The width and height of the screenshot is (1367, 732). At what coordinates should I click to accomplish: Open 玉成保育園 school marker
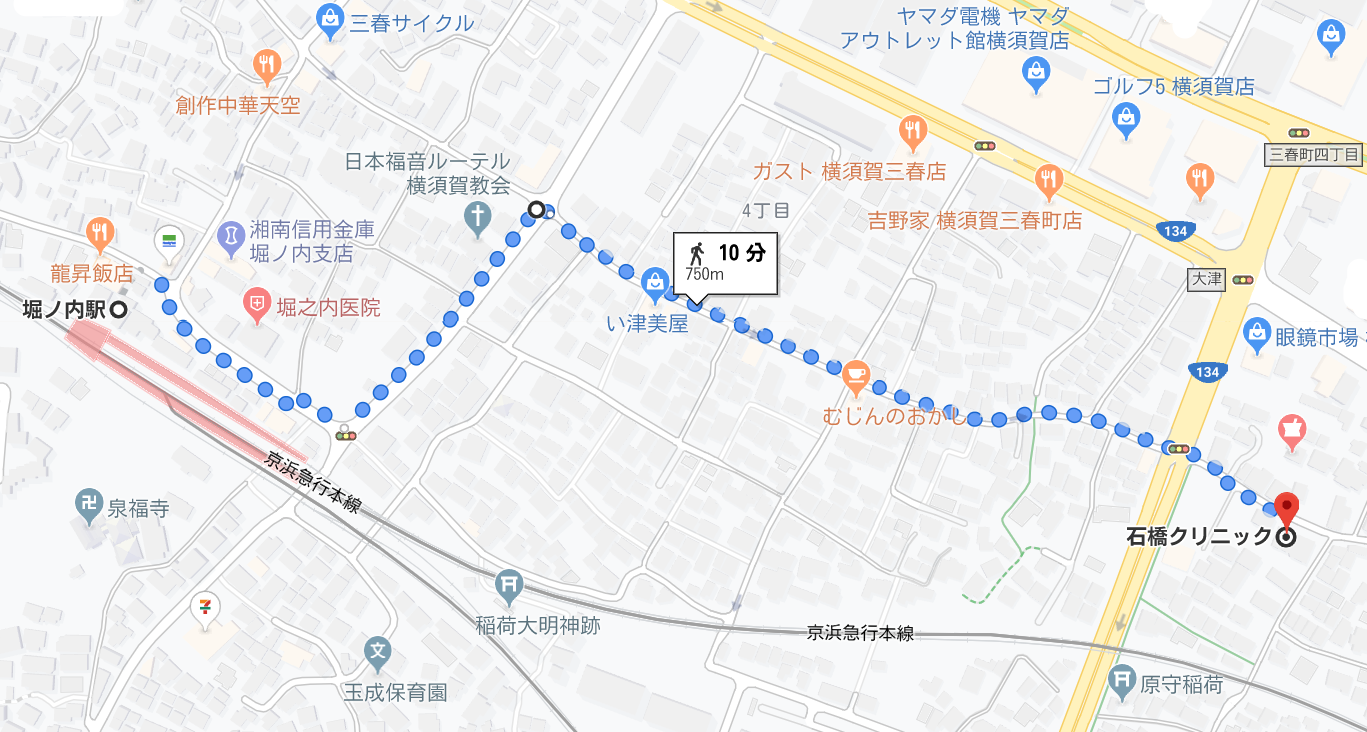378,653
